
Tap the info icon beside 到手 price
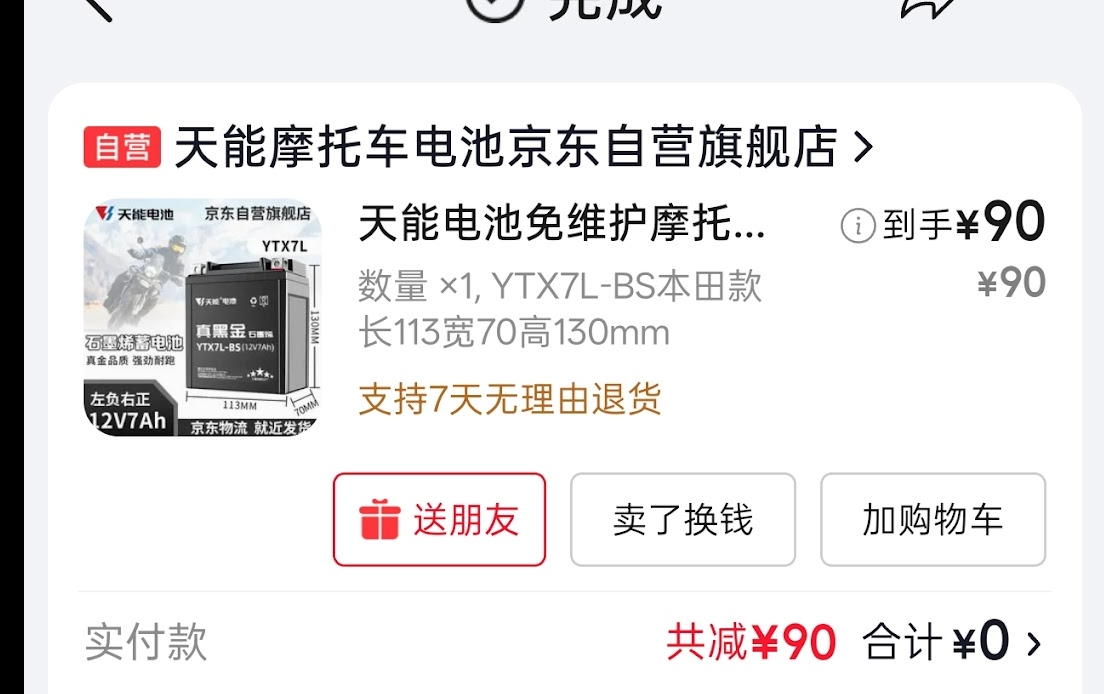(858, 227)
